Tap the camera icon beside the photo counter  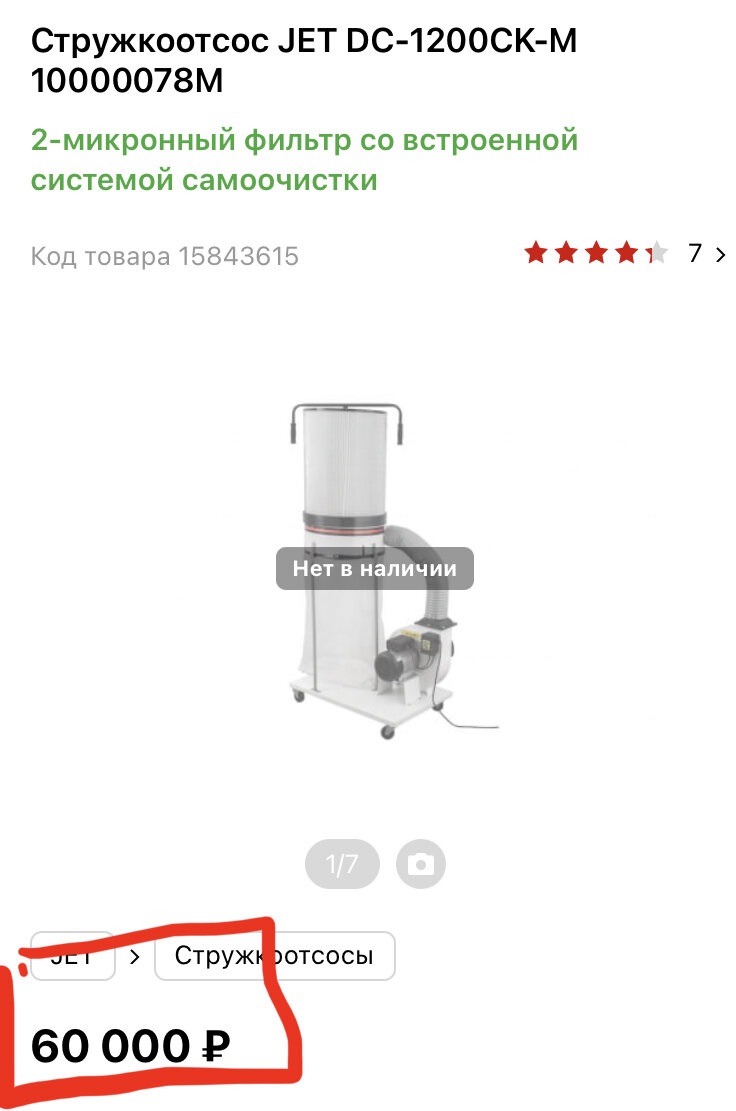[421, 864]
